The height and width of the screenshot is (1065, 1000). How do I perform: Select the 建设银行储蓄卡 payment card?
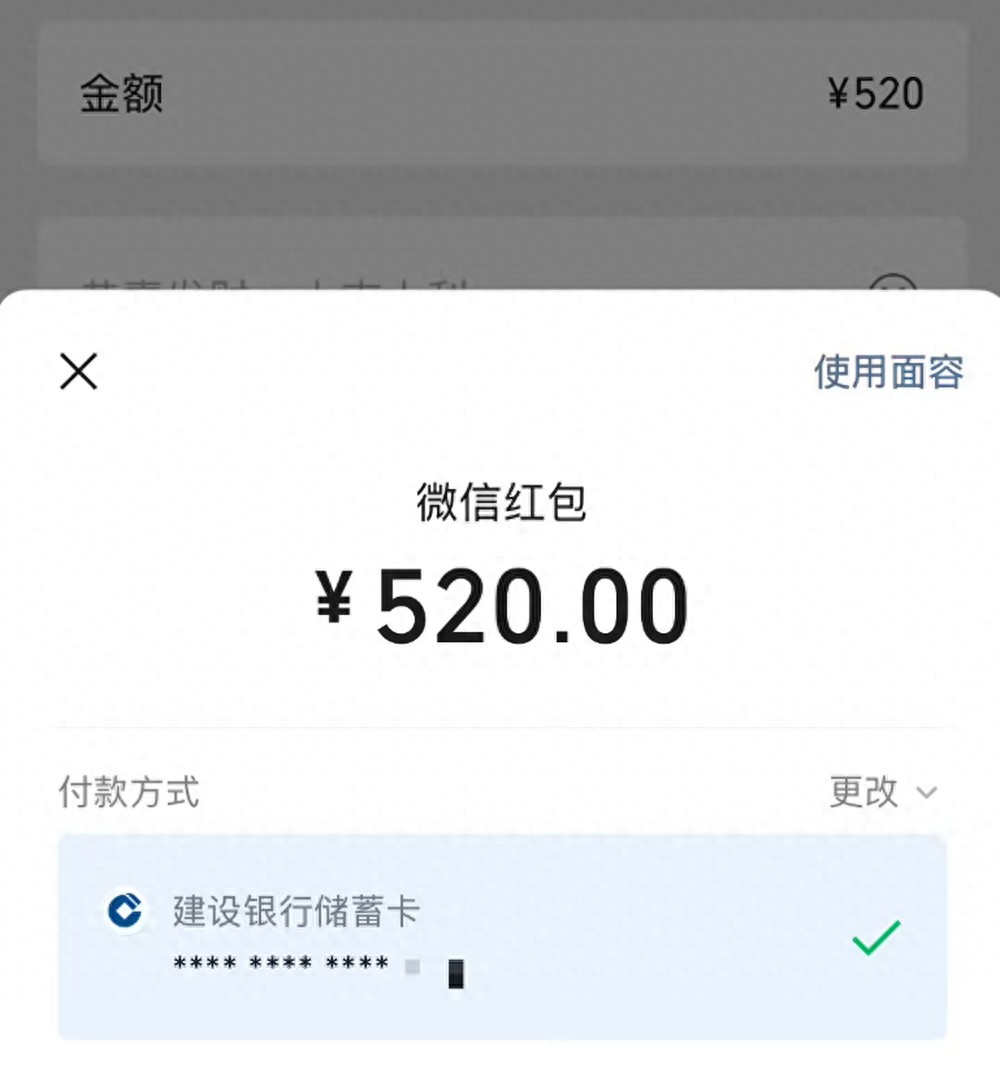coord(502,937)
